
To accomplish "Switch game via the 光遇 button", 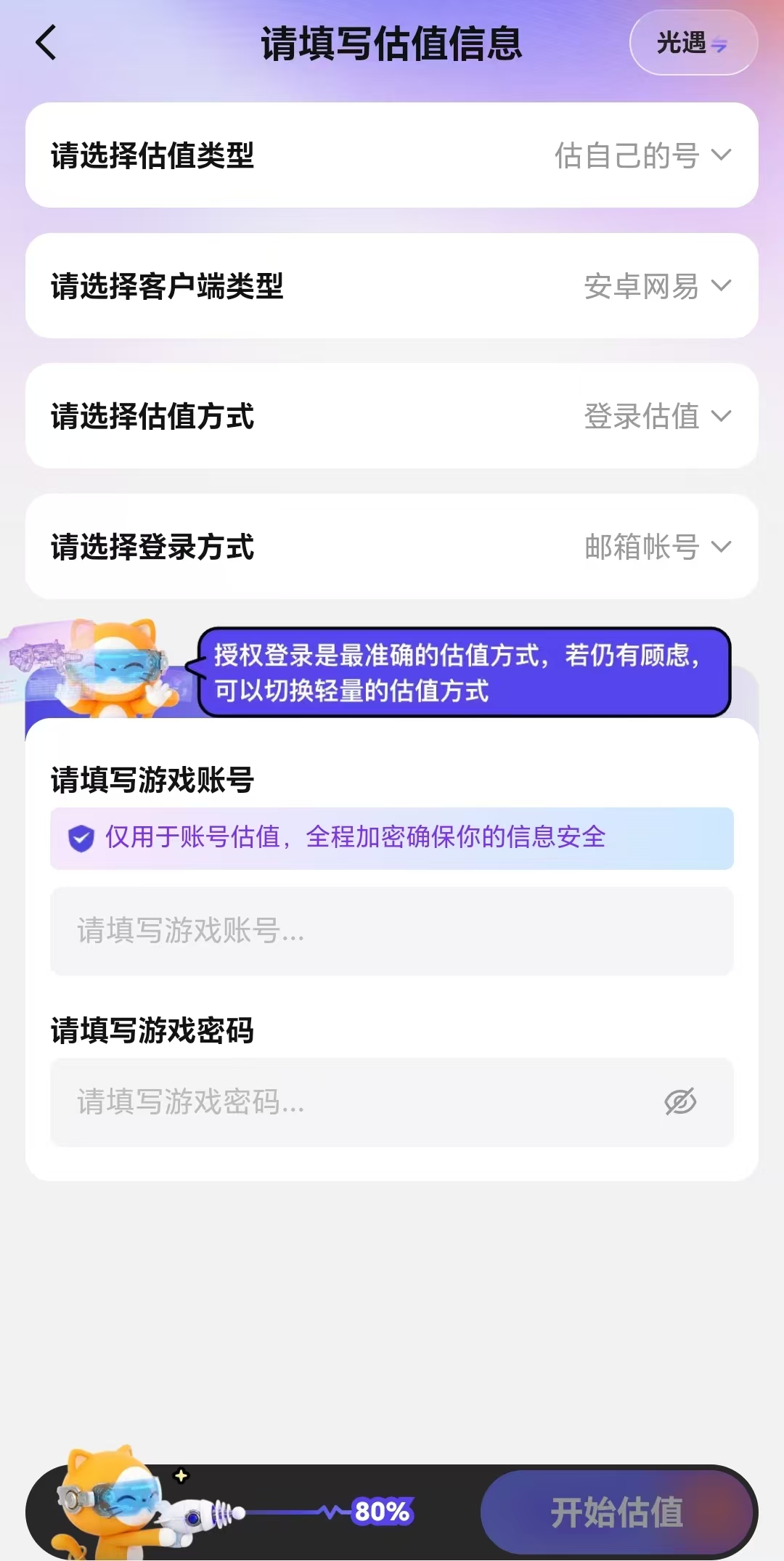I will [693, 43].
